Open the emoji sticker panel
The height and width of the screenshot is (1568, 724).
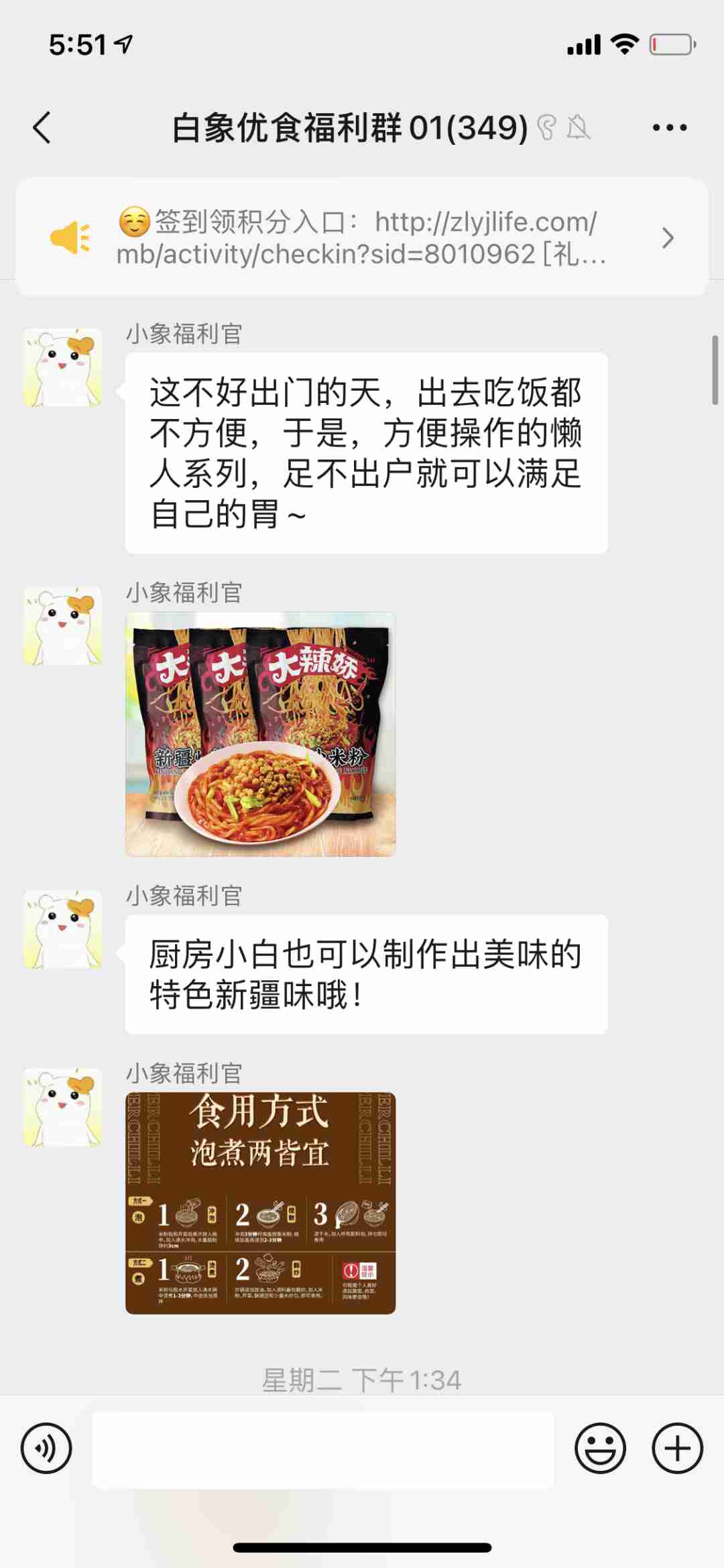pos(600,1448)
